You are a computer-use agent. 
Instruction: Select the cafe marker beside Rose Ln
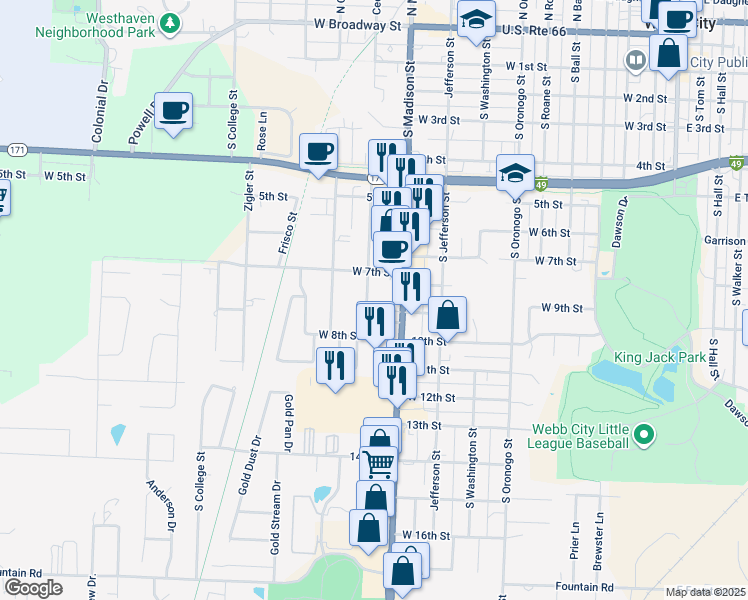point(318,152)
